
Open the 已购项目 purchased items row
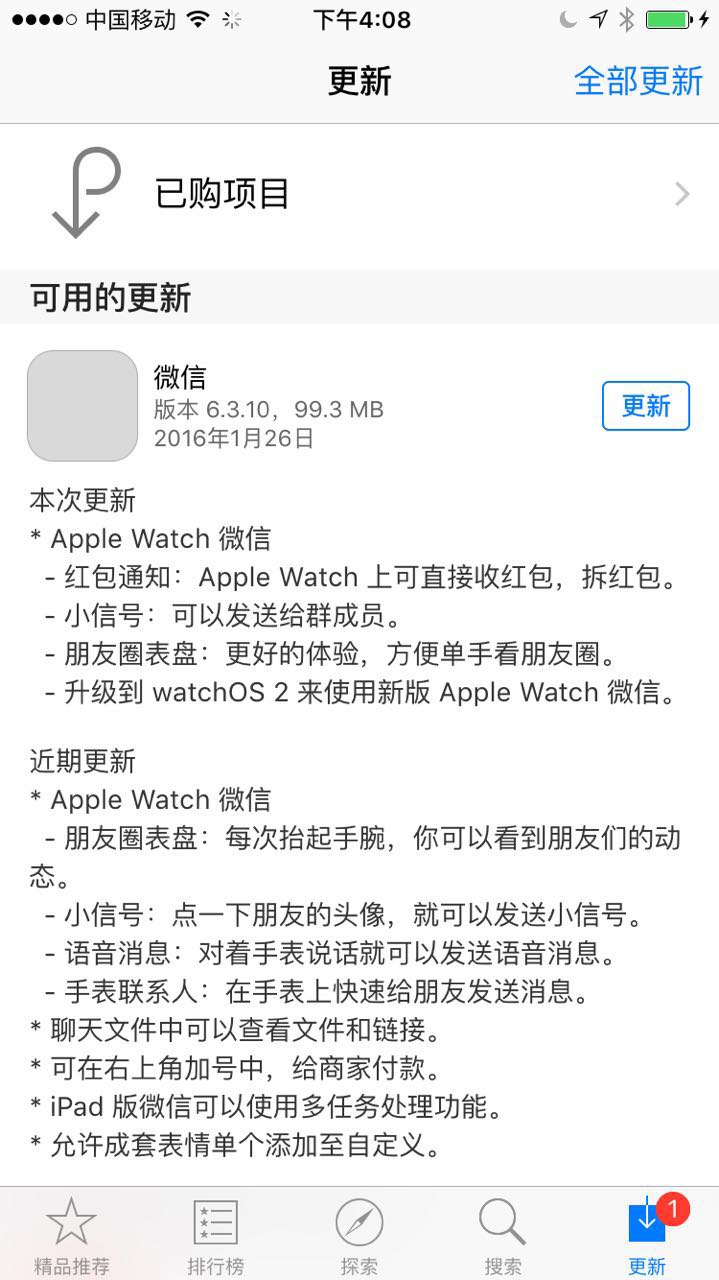tap(359, 194)
